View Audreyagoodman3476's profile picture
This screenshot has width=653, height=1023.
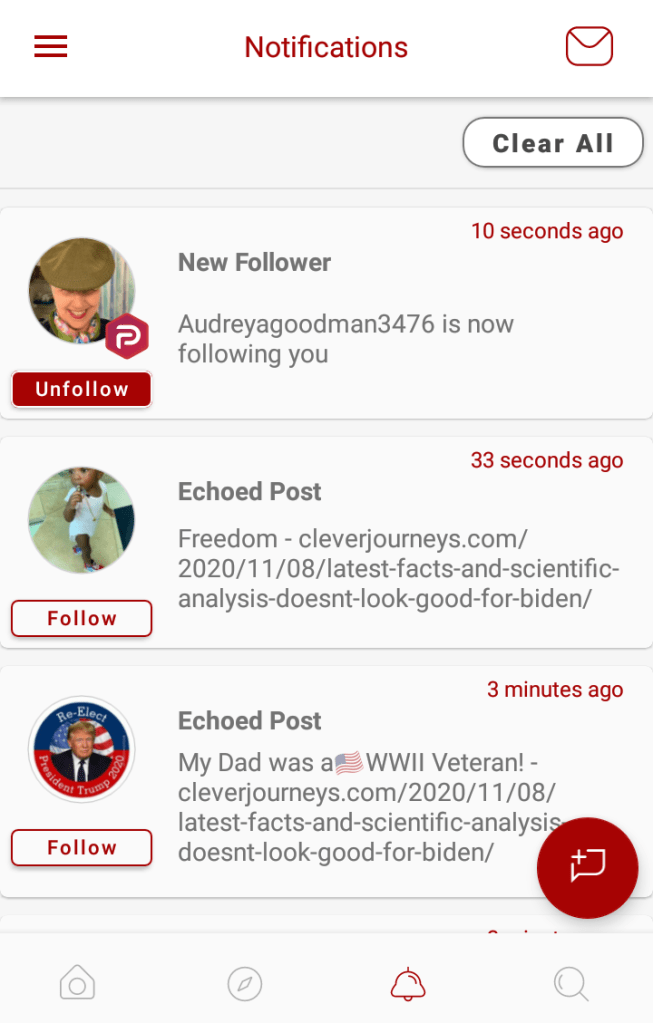pyautogui.click(x=82, y=291)
